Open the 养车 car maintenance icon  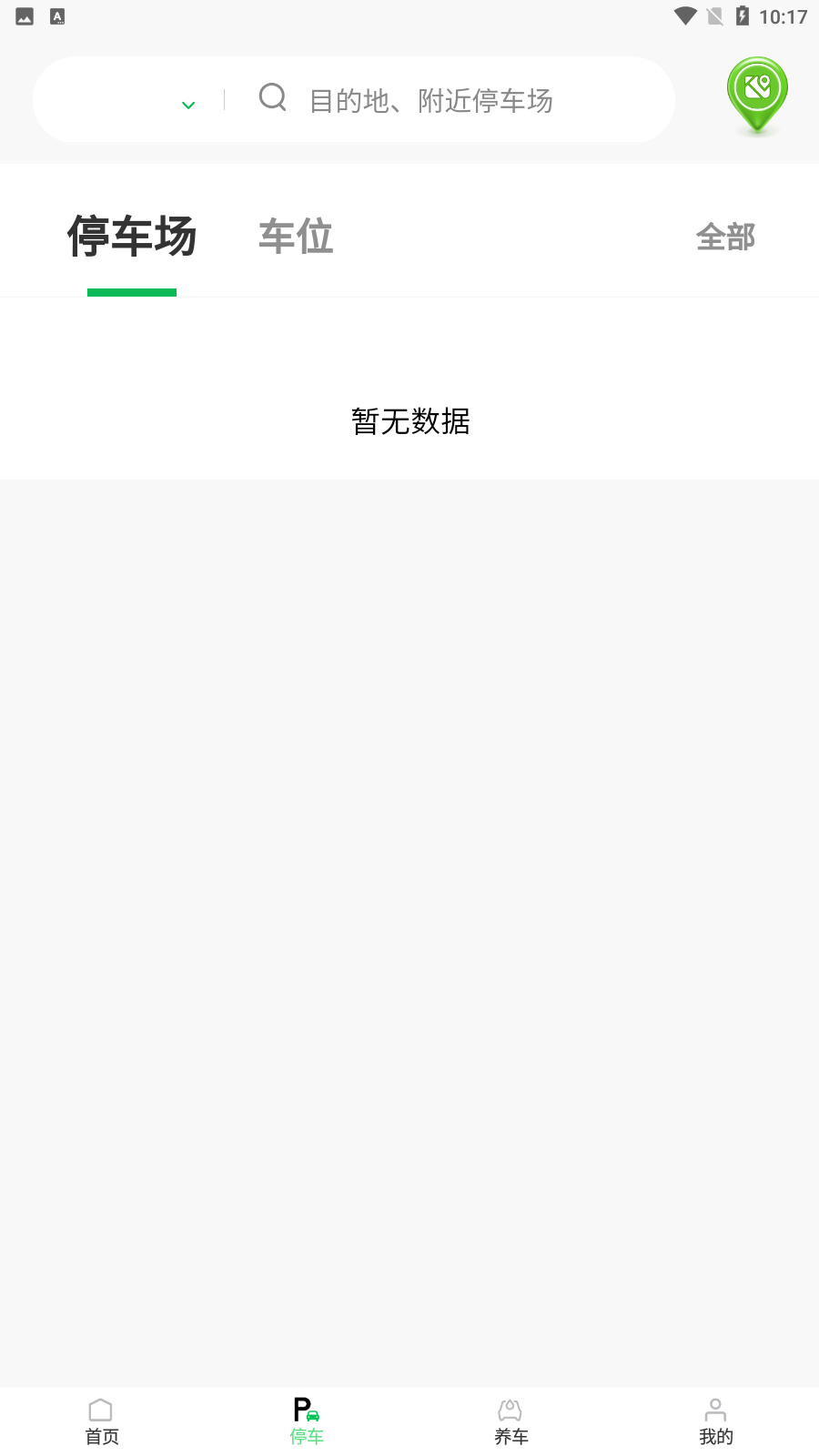[511, 1410]
